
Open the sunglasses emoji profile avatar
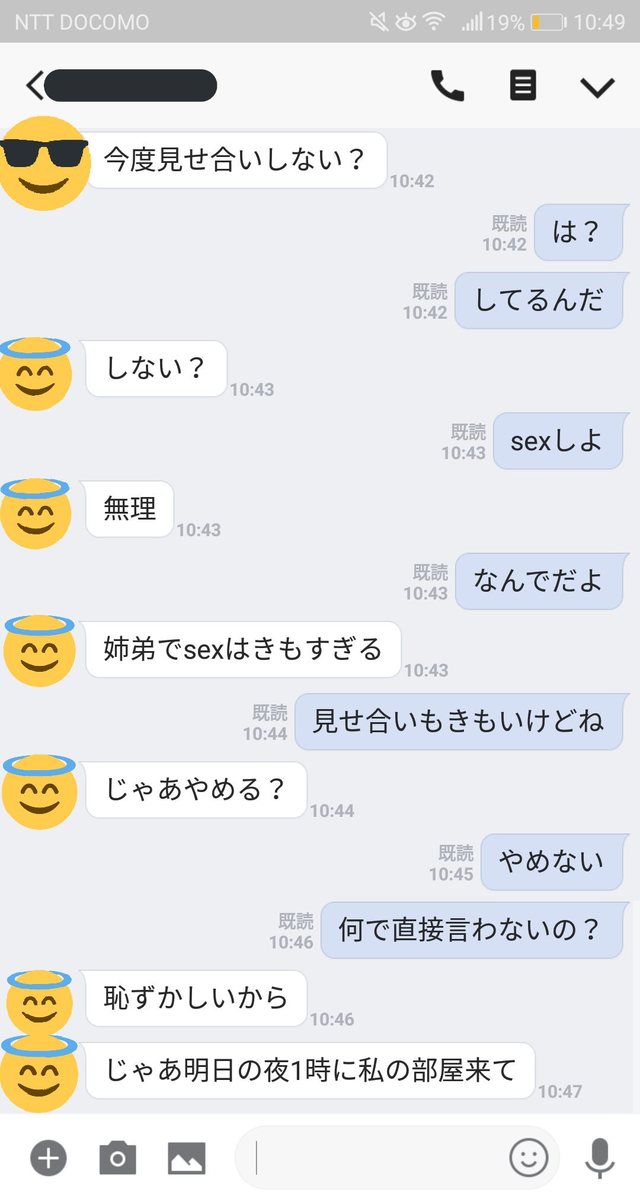coord(44,164)
